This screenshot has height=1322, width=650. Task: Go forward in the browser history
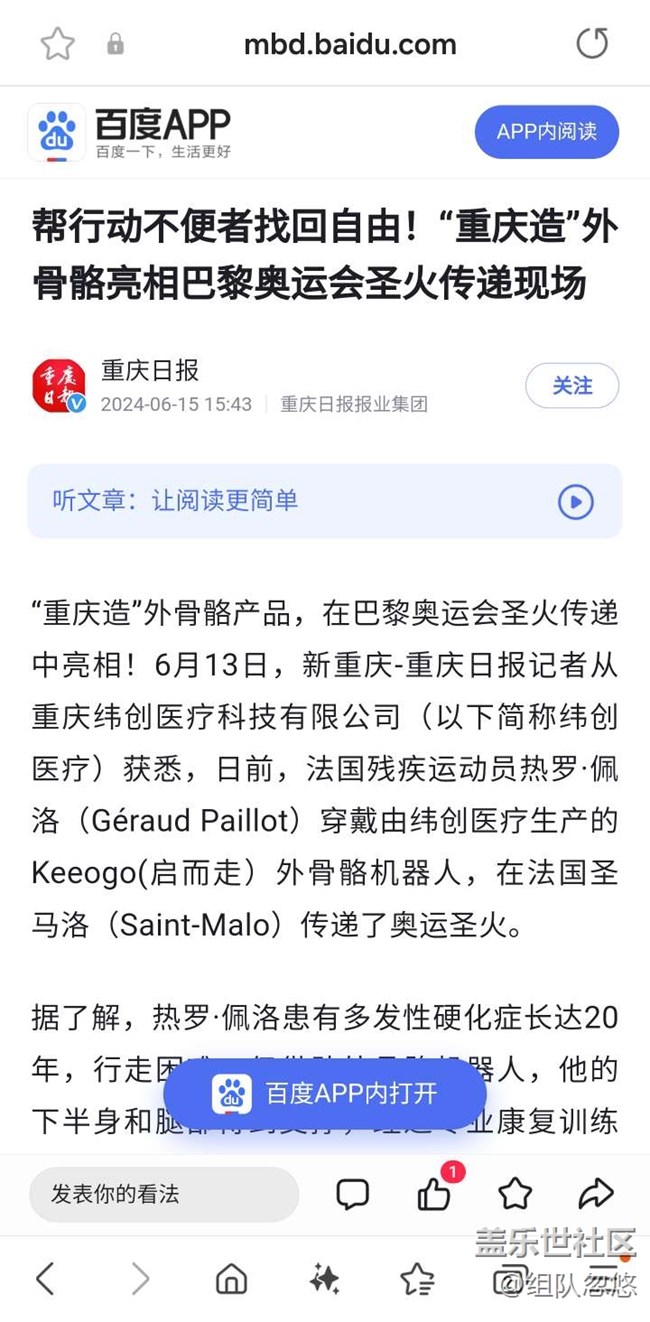coord(140,1278)
